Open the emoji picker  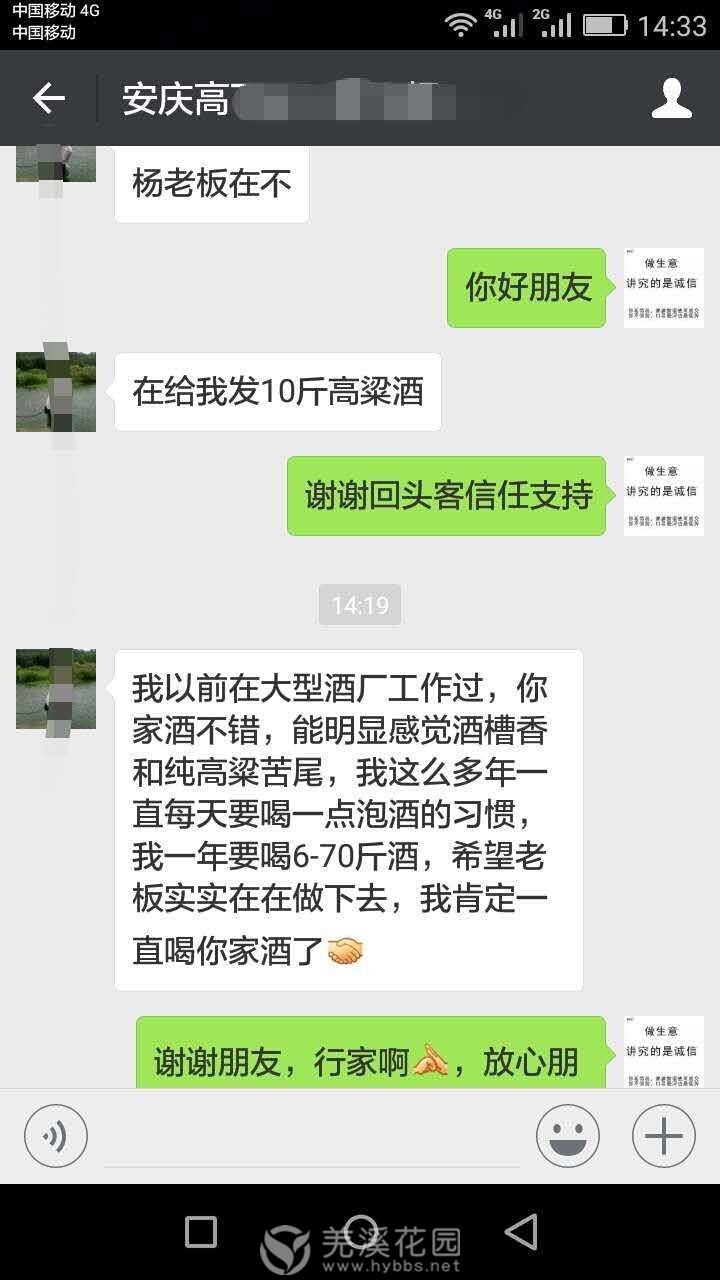point(567,1136)
